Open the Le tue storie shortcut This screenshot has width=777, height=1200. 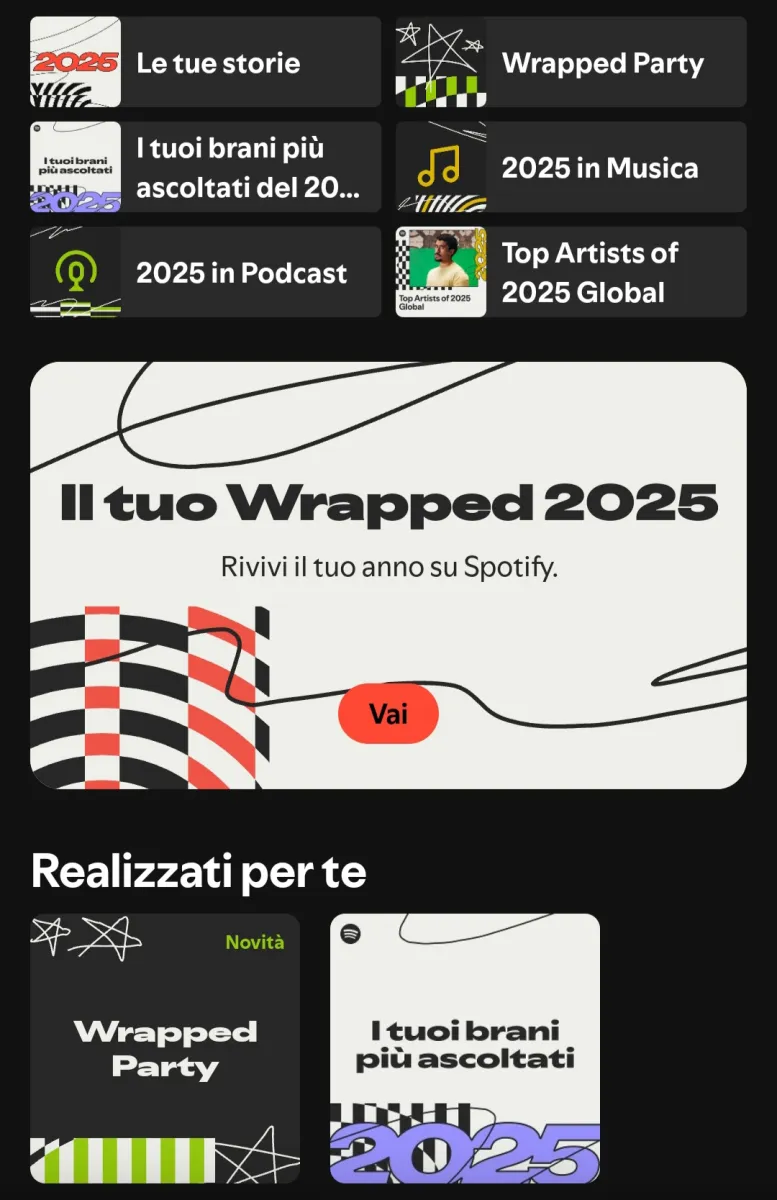(205, 62)
